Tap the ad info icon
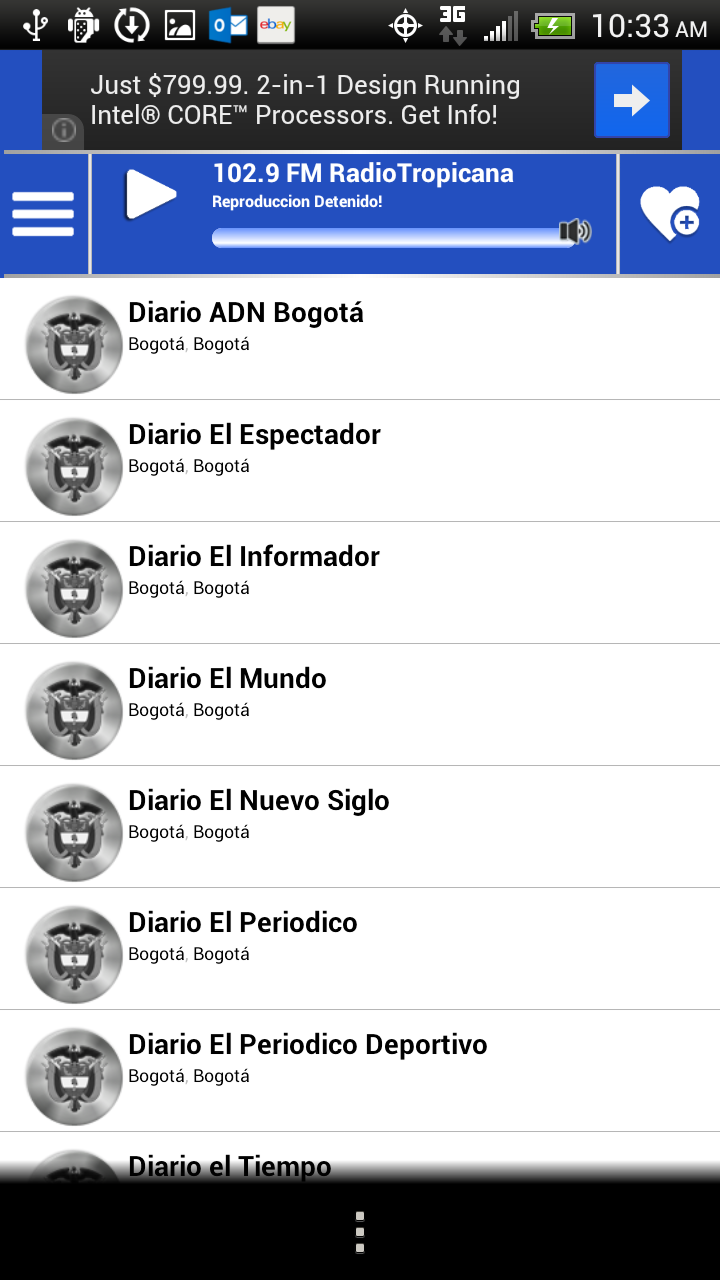This screenshot has height=1280, width=720. (x=64, y=131)
